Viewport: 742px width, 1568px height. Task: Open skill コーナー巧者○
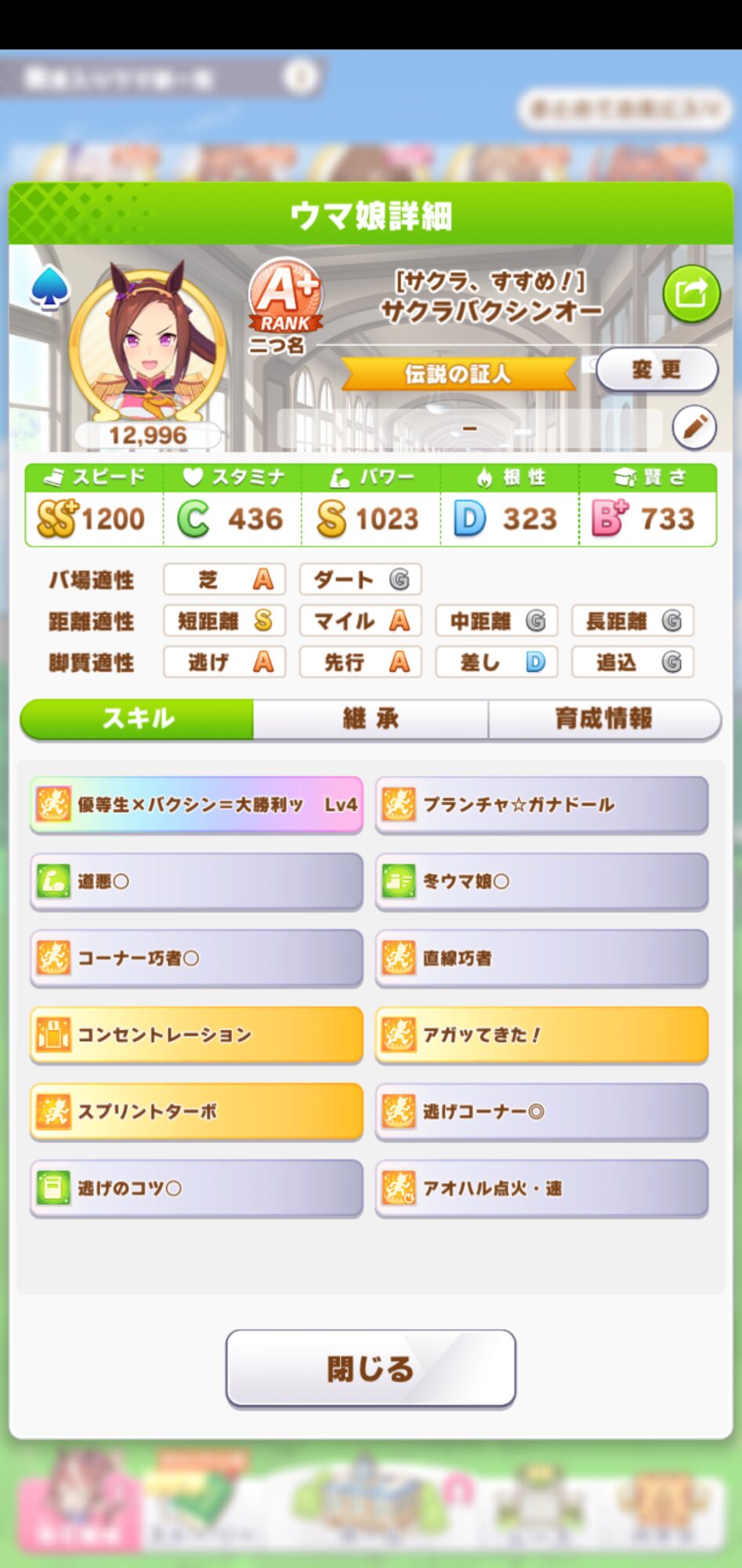(x=197, y=958)
